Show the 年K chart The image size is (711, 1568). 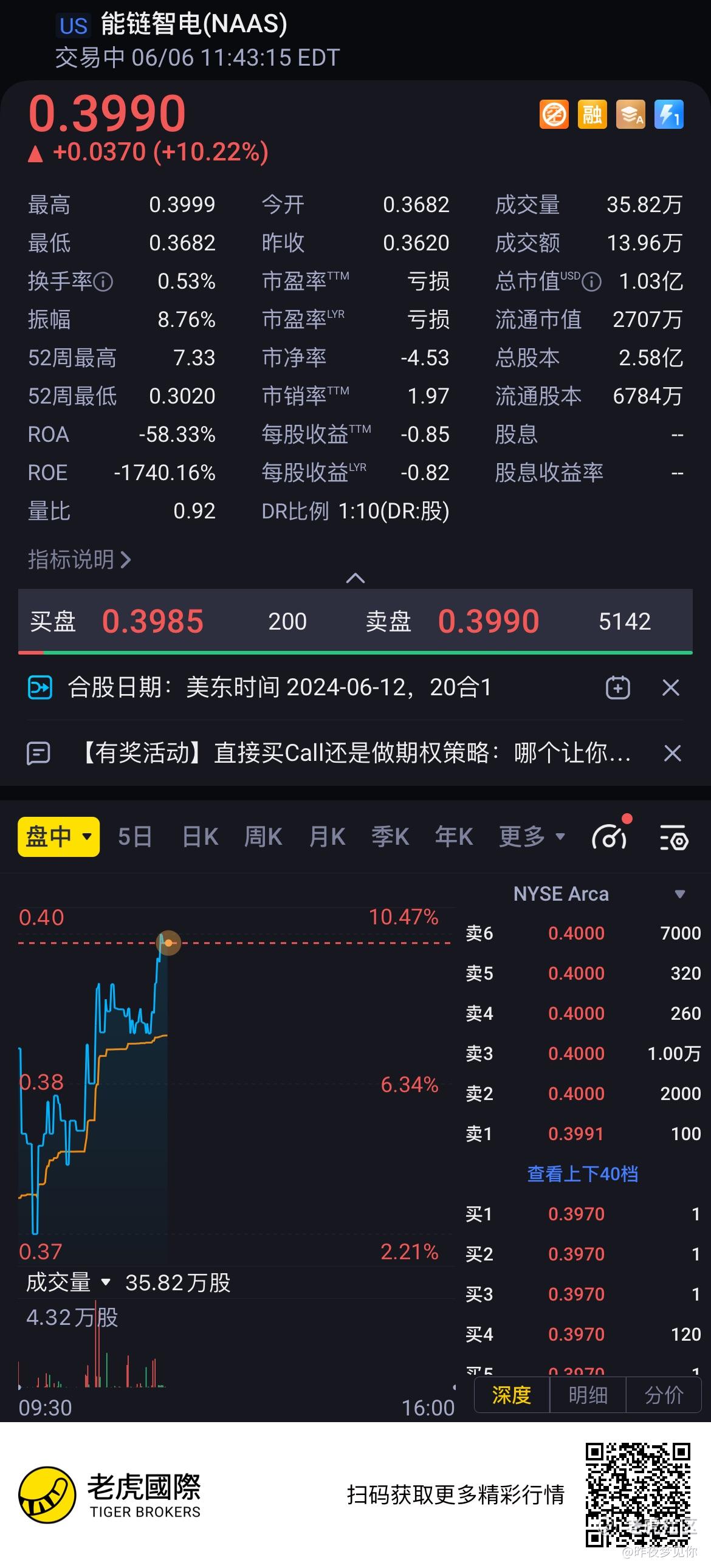coord(454,837)
